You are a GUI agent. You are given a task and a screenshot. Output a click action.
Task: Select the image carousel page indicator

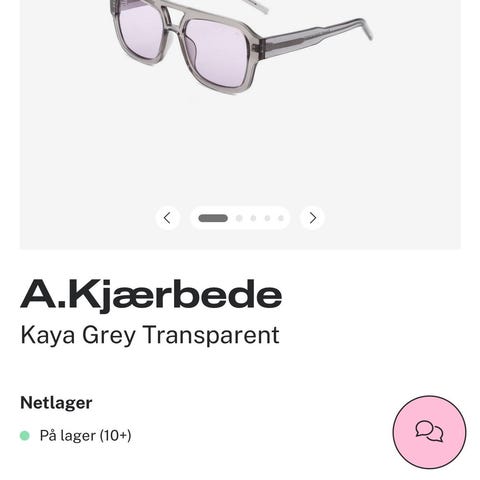tap(240, 218)
